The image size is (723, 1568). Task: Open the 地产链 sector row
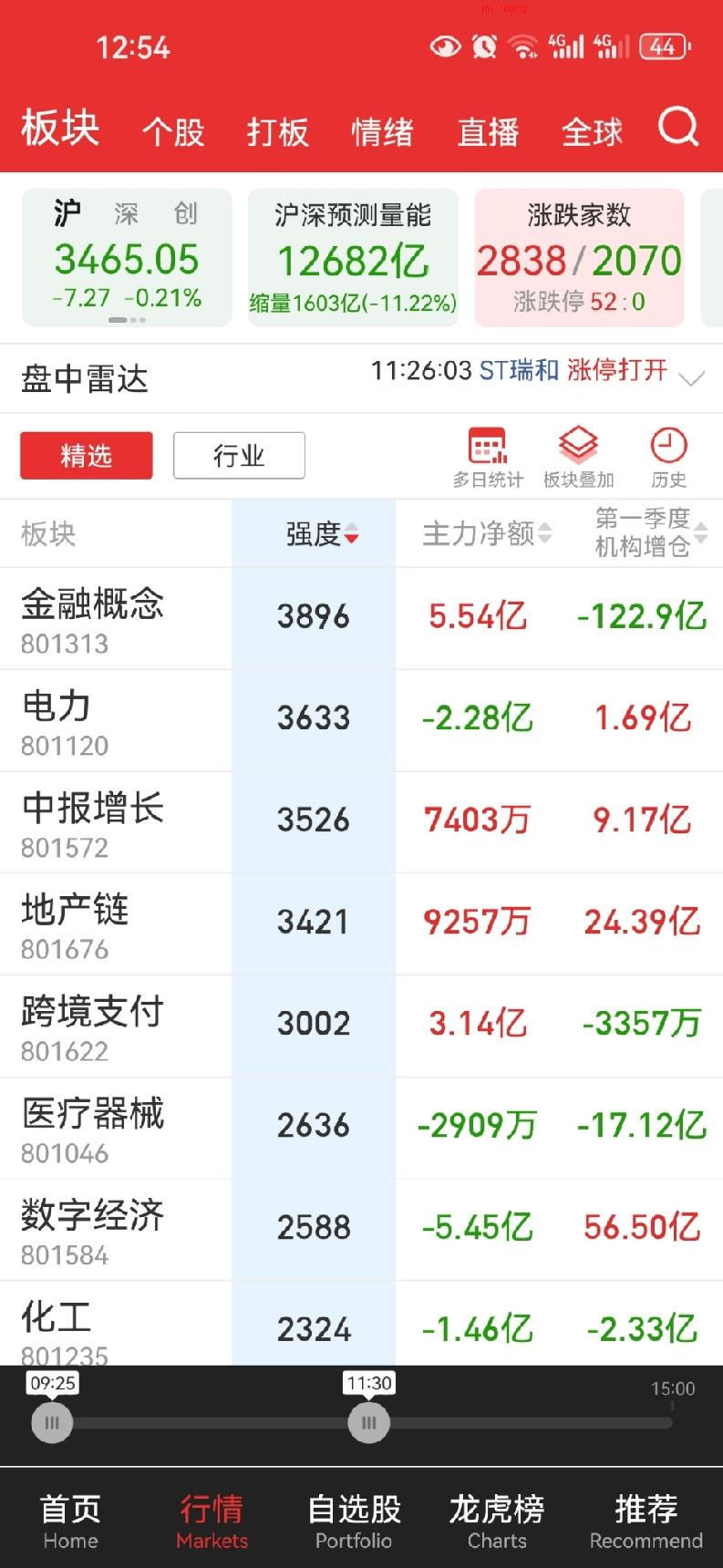tap(75, 923)
